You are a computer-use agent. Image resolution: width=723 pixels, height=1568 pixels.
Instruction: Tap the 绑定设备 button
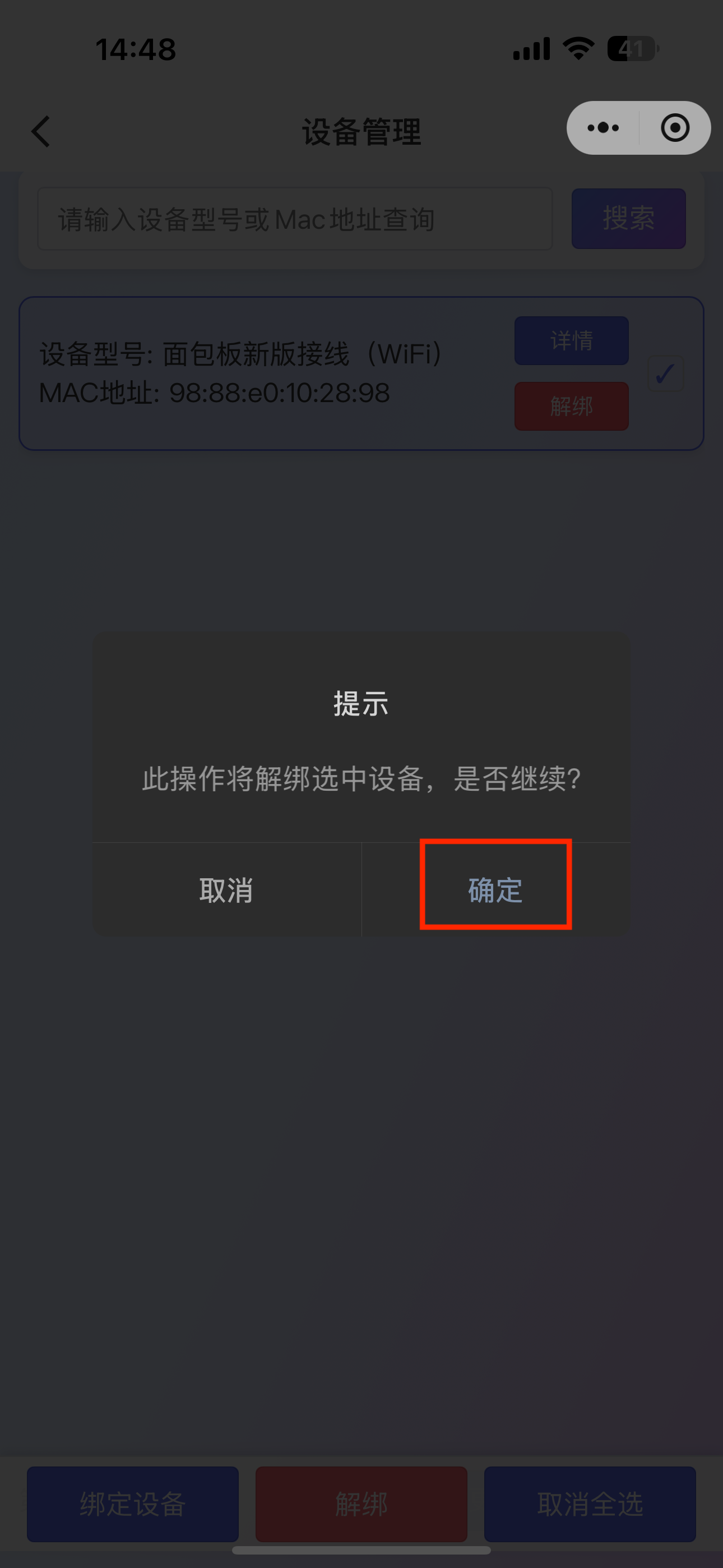tap(133, 1504)
